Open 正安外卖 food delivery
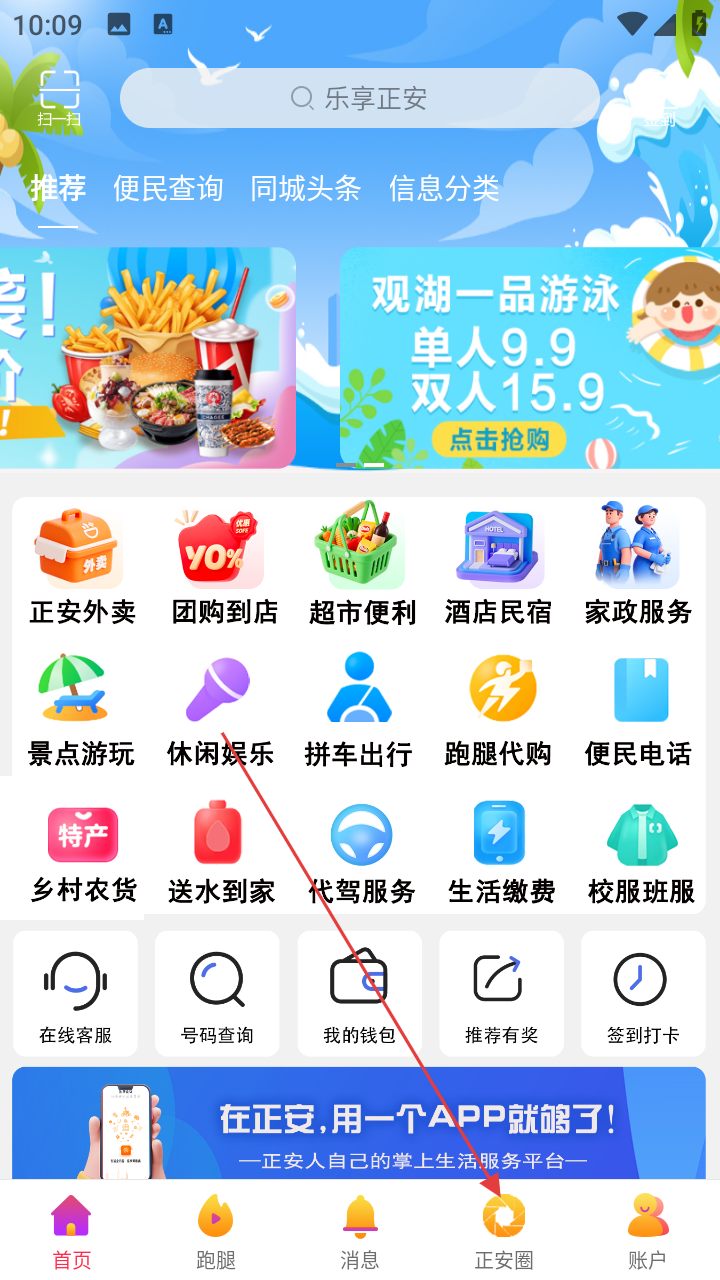Image resolution: width=720 pixels, height=1280 pixels. [82, 567]
